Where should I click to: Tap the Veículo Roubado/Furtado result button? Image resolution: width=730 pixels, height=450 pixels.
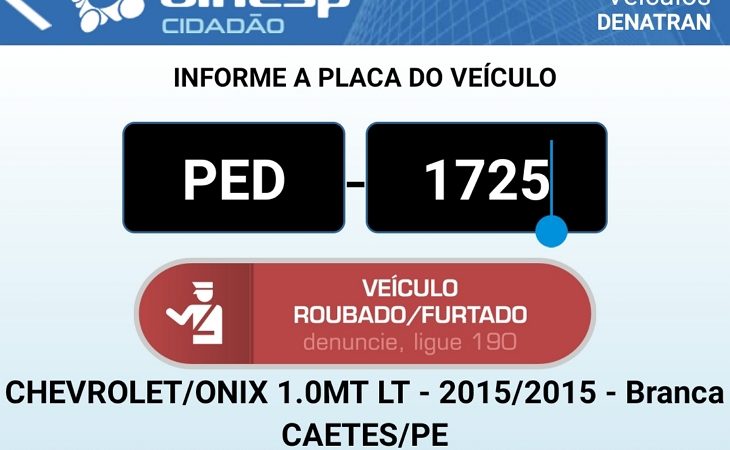[x=364, y=314]
